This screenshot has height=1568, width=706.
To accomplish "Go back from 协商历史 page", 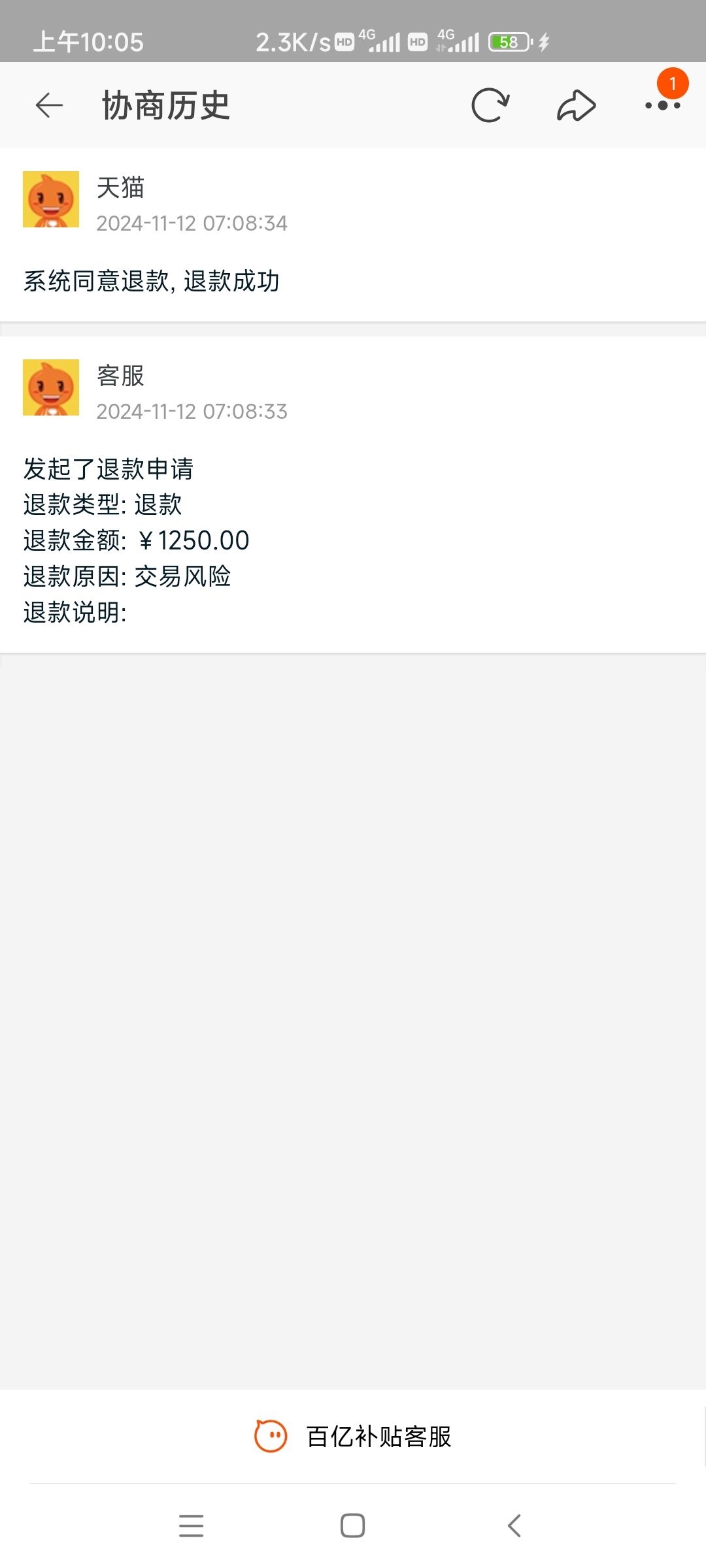I will [49, 105].
